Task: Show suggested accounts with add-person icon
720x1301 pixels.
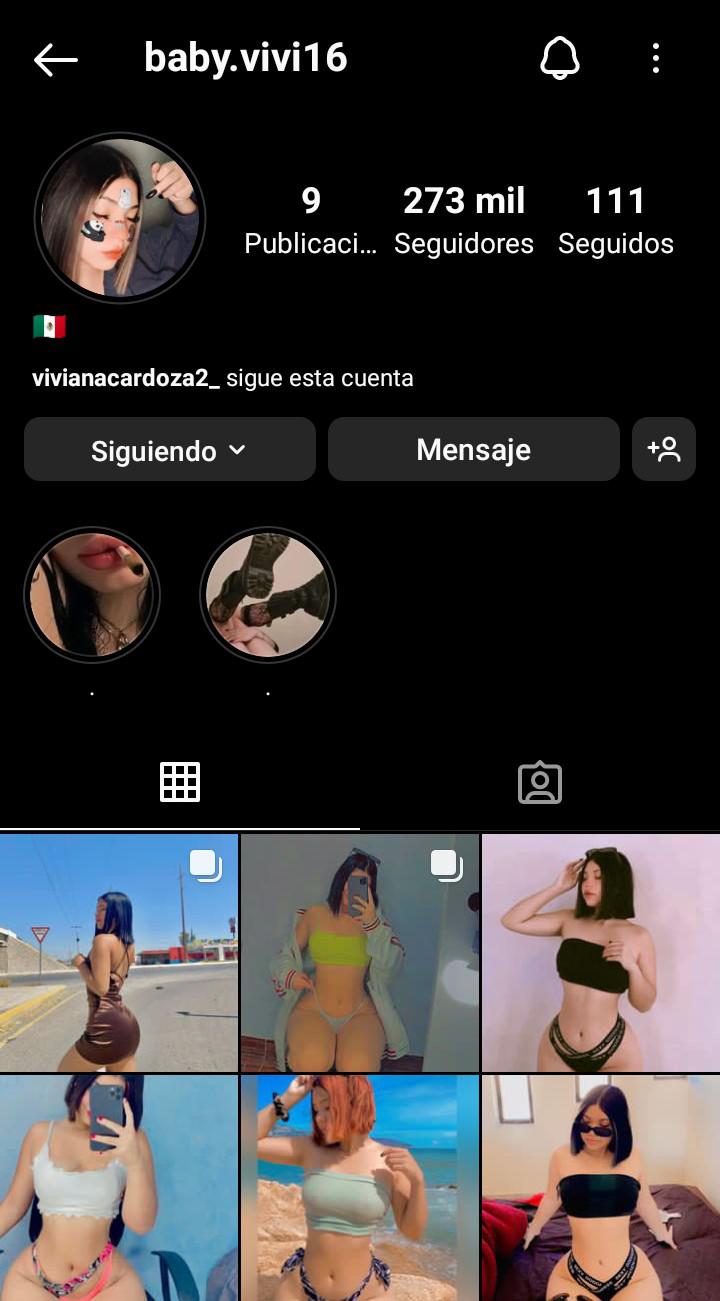Action: click(664, 450)
